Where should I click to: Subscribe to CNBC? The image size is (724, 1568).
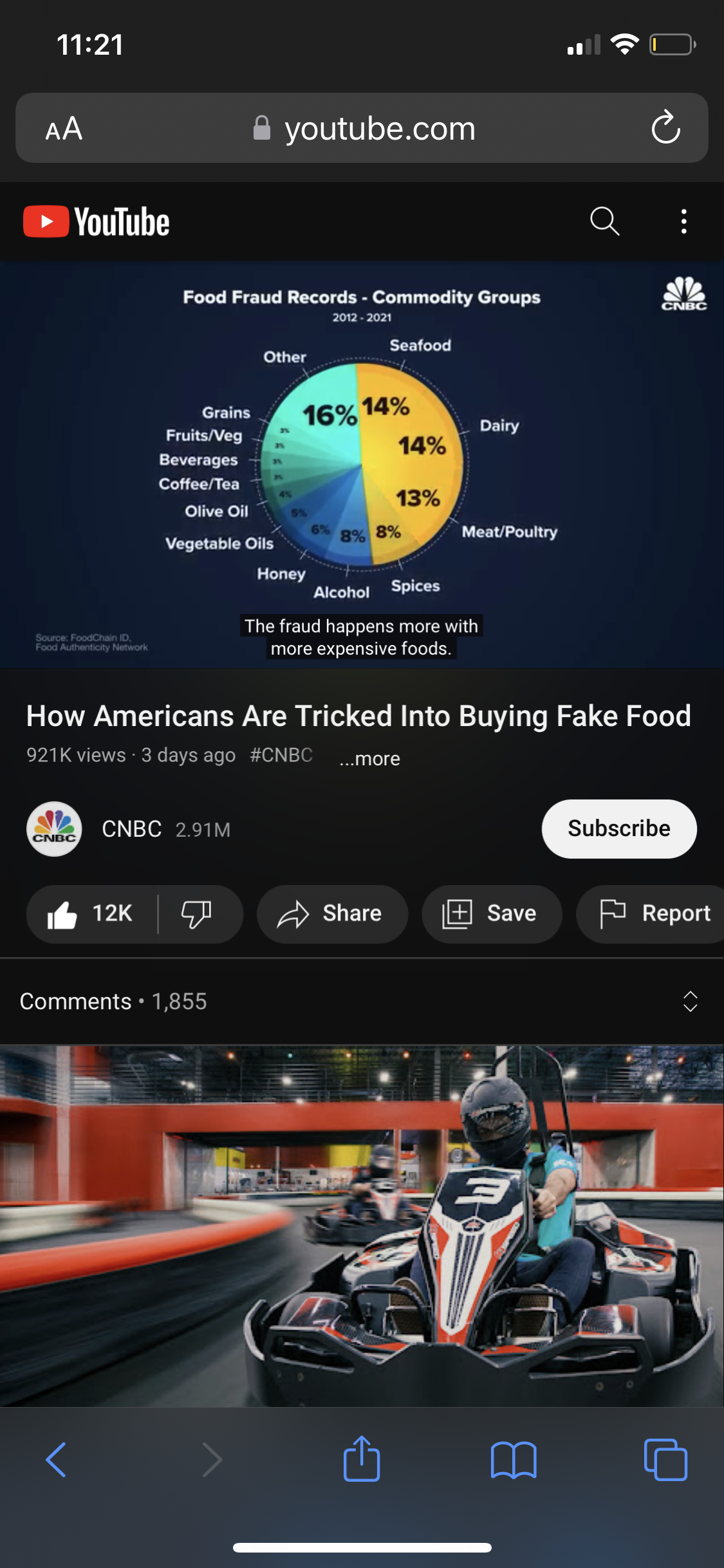coord(618,828)
